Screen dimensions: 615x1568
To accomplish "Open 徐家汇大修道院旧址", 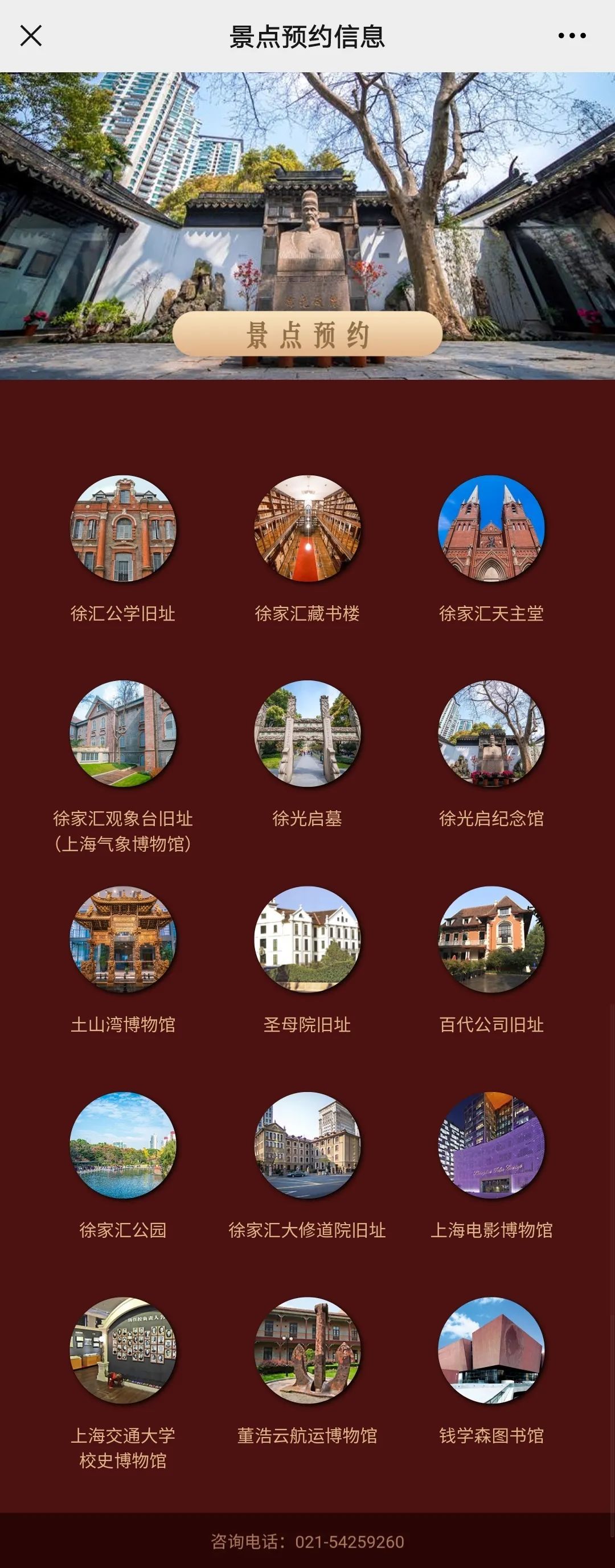I will [x=307, y=1145].
